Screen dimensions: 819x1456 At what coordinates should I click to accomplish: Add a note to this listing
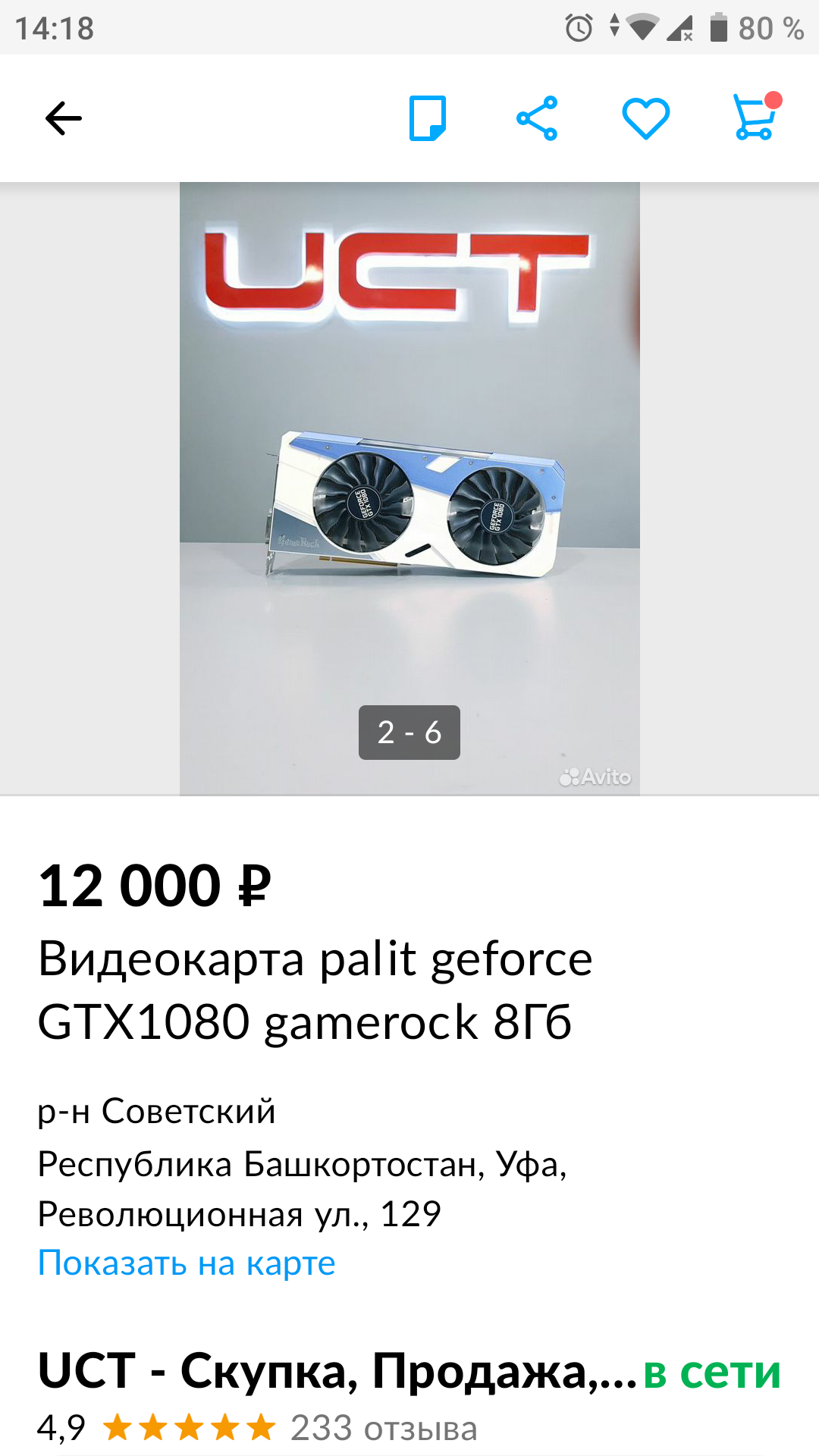[428, 118]
